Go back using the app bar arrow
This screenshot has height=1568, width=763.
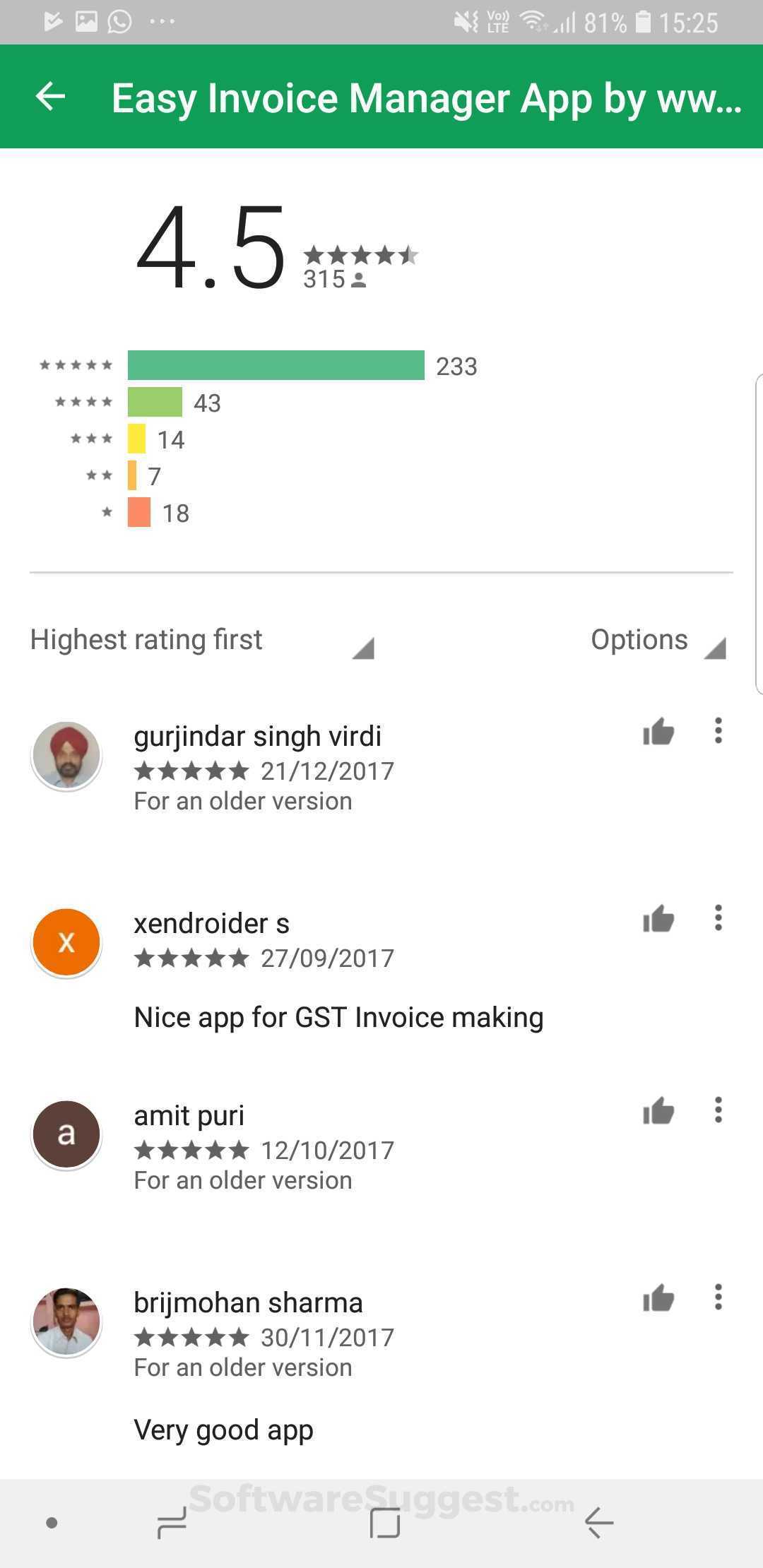pyautogui.click(x=51, y=97)
